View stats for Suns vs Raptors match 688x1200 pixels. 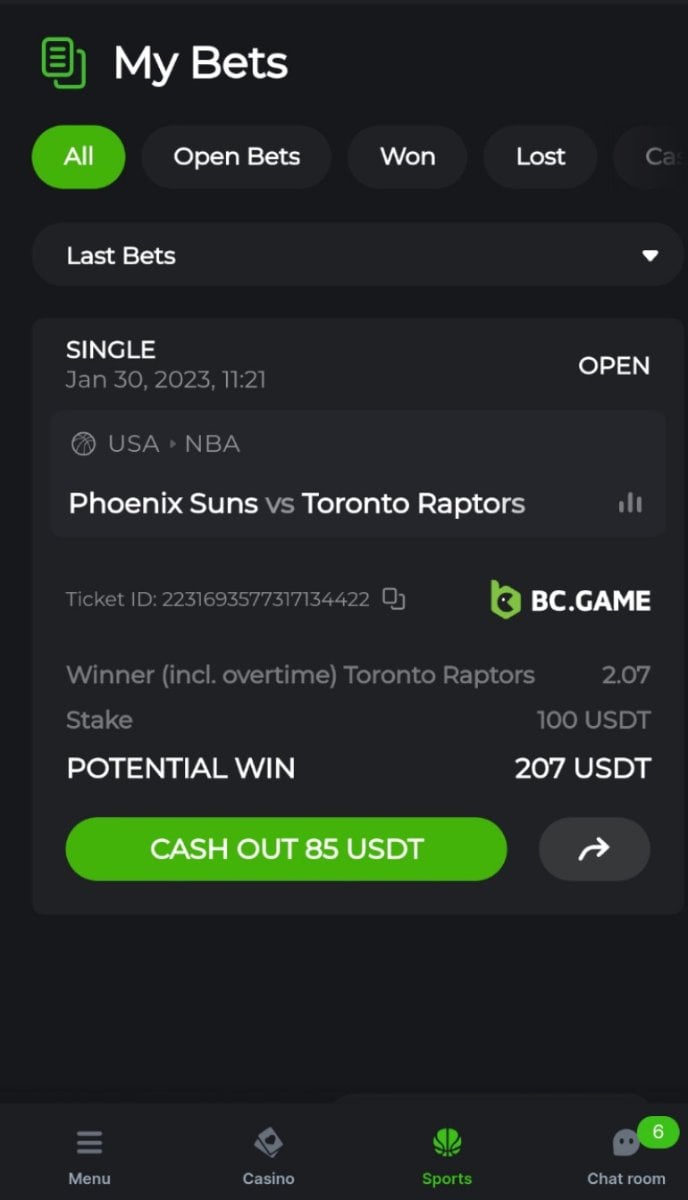(630, 503)
